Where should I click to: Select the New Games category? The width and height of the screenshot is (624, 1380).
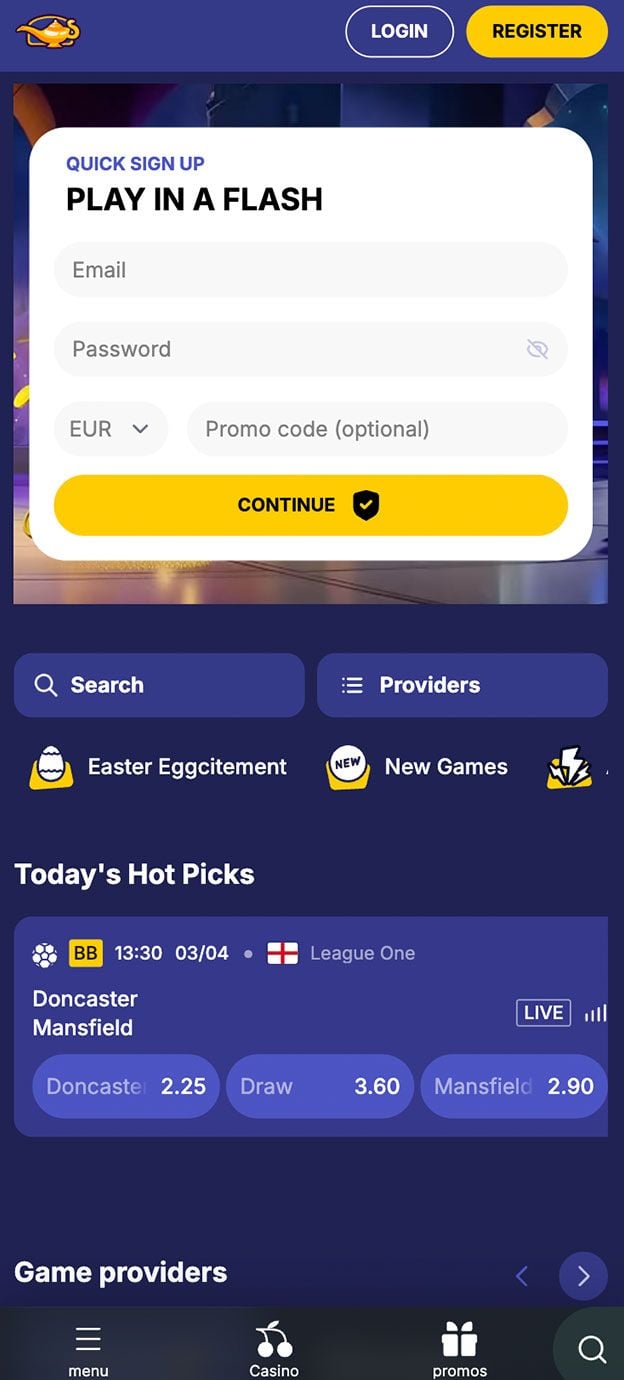coord(417,767)
